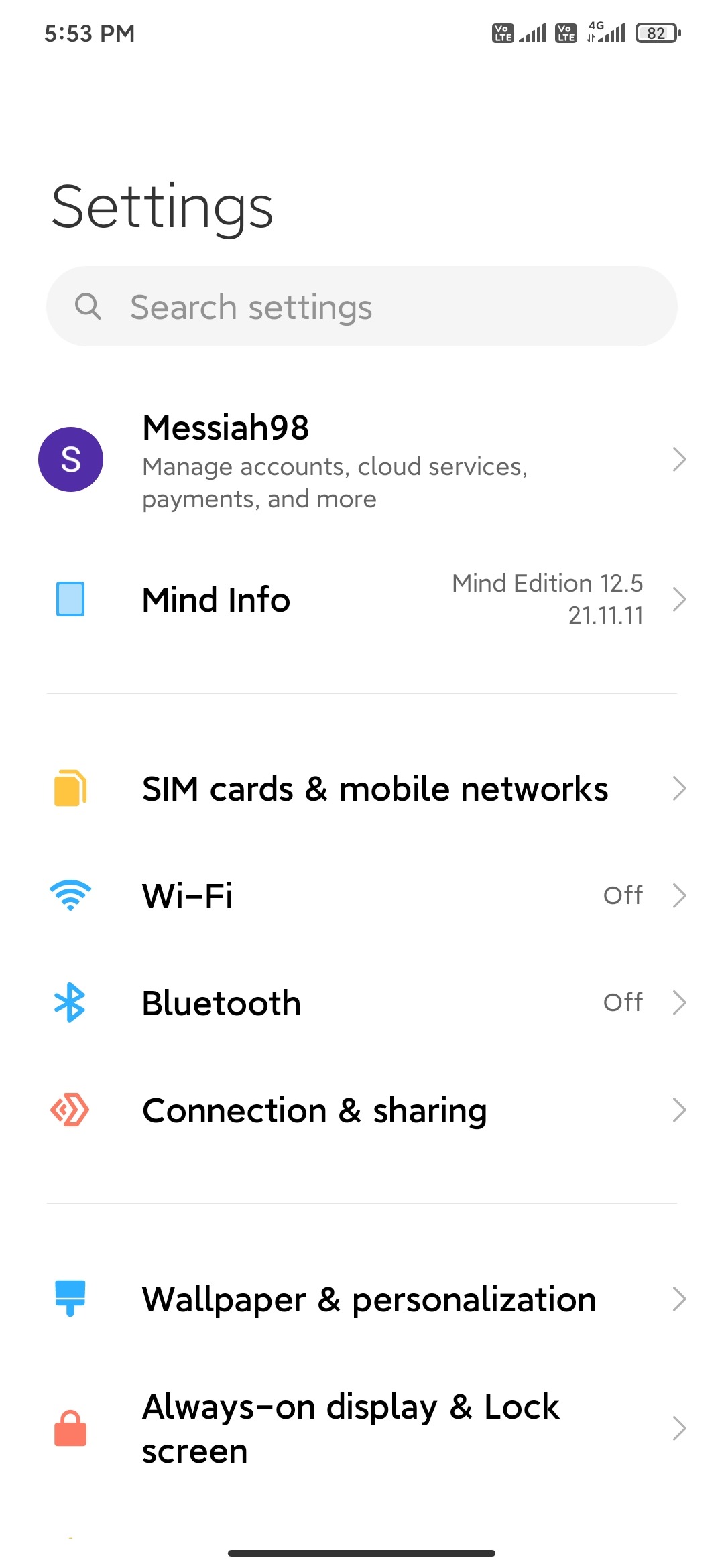Tap the Search settings field

(x=362, y=307)
